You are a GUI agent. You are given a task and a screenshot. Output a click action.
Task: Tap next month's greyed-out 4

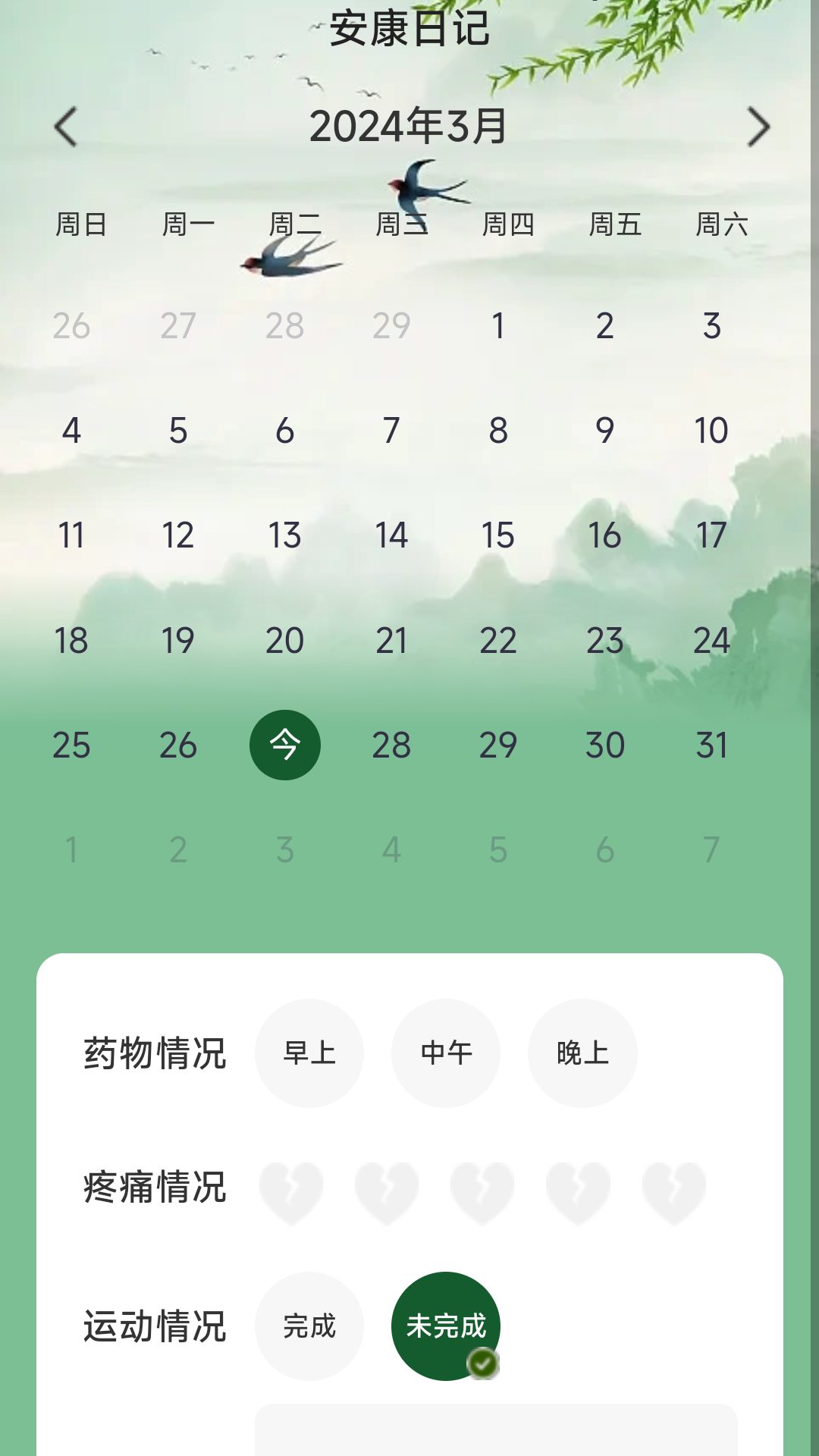coord(391,850)
